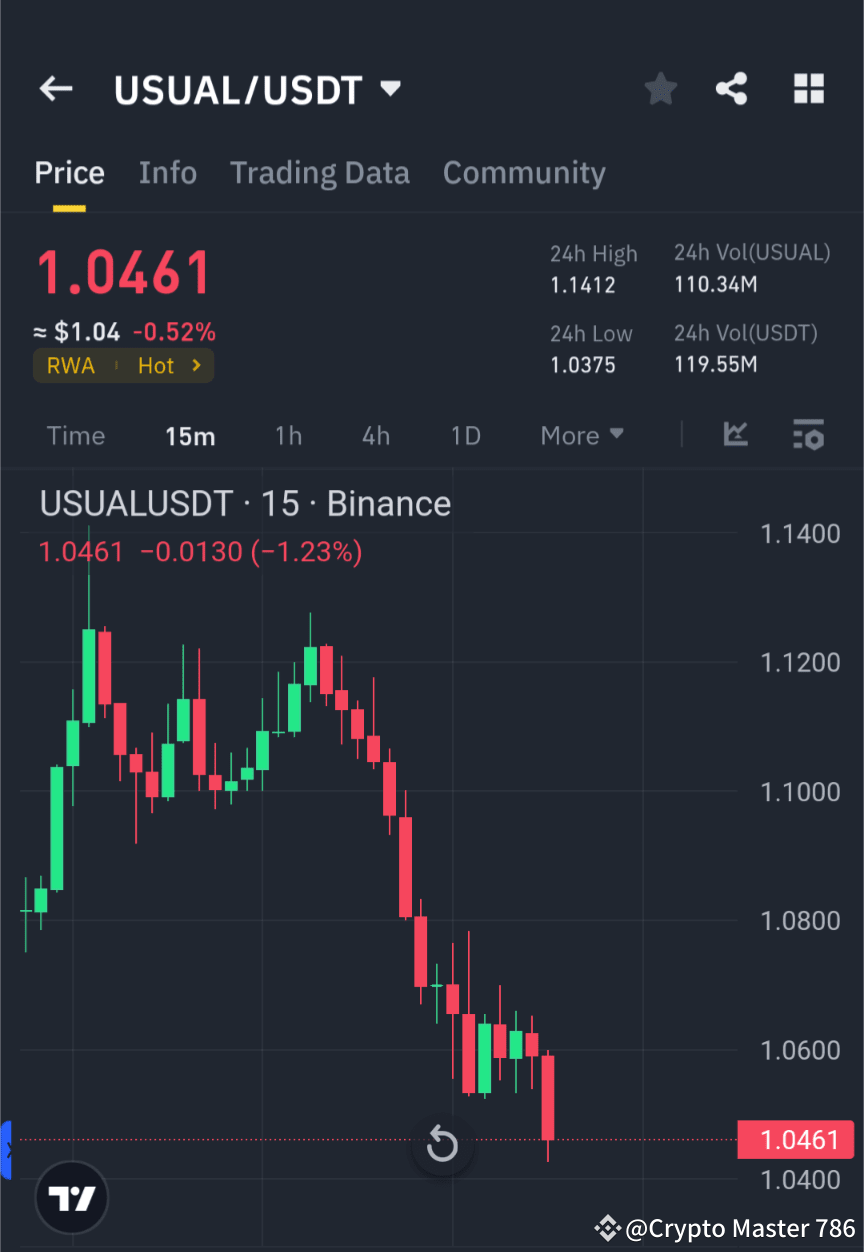Image resolution: width=864 pixels, height=1252 pixels.
Task: Tap the TradingView logo on the chart
Action: (x=70, y=1197)
